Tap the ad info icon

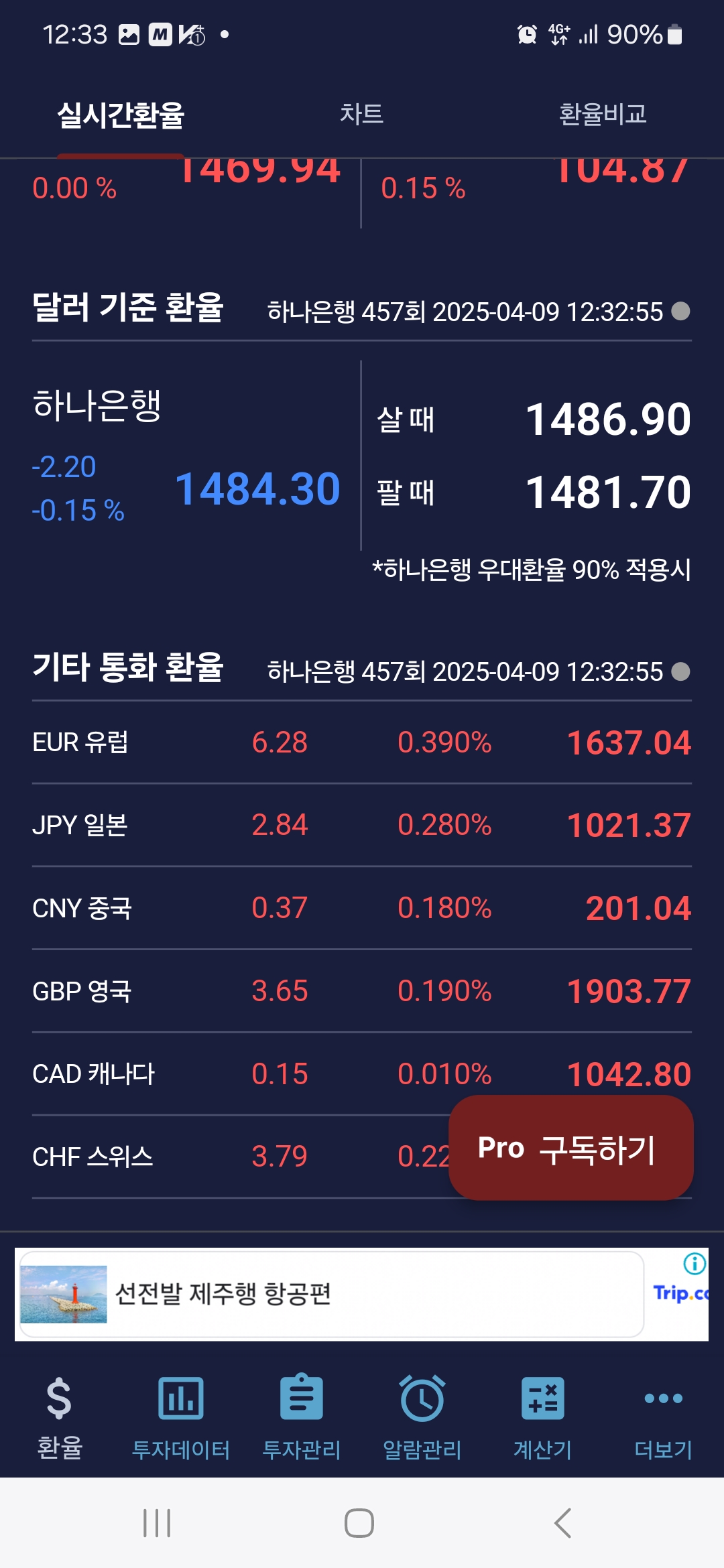(695, 1264)
